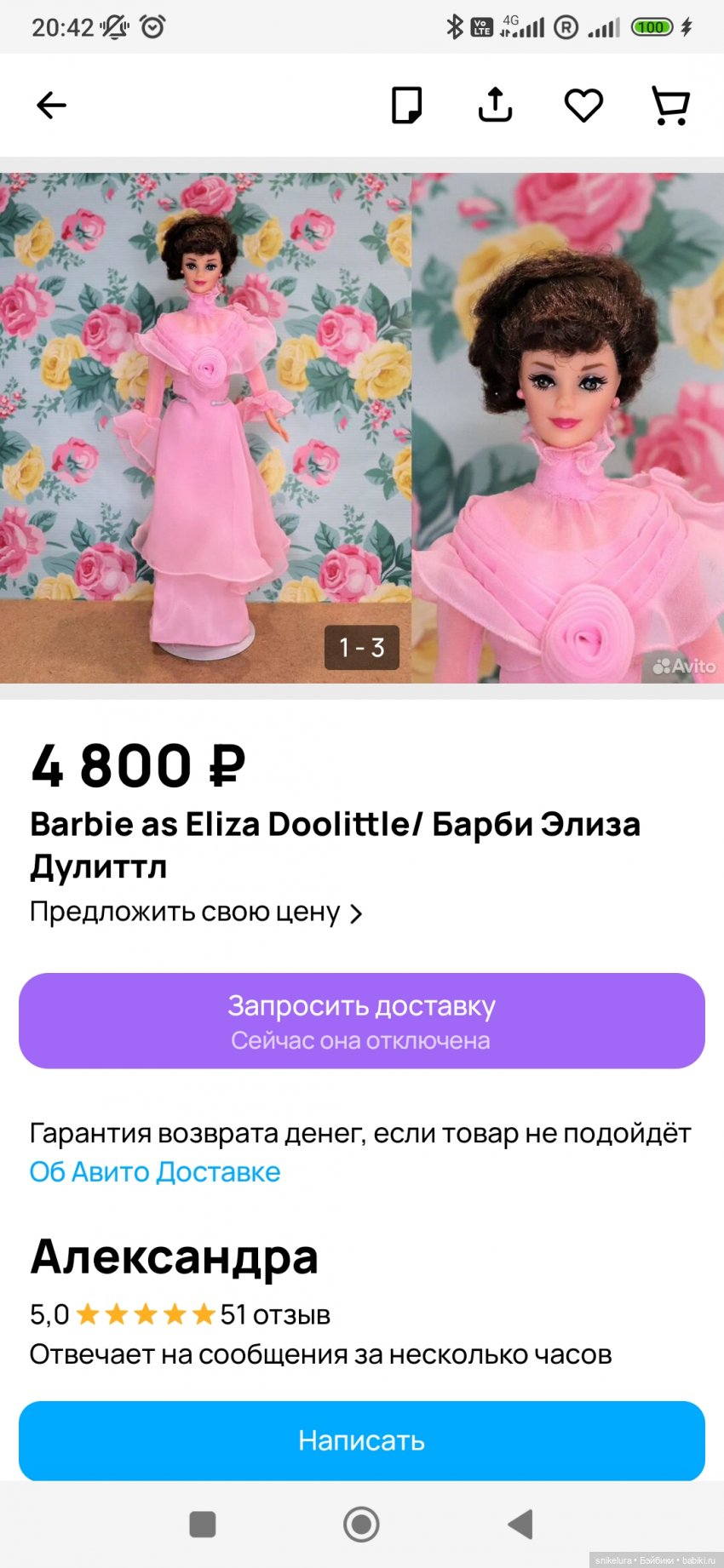Go to the system home screen
Screen dimensions: 724x1568
(x=361, y=1524)
